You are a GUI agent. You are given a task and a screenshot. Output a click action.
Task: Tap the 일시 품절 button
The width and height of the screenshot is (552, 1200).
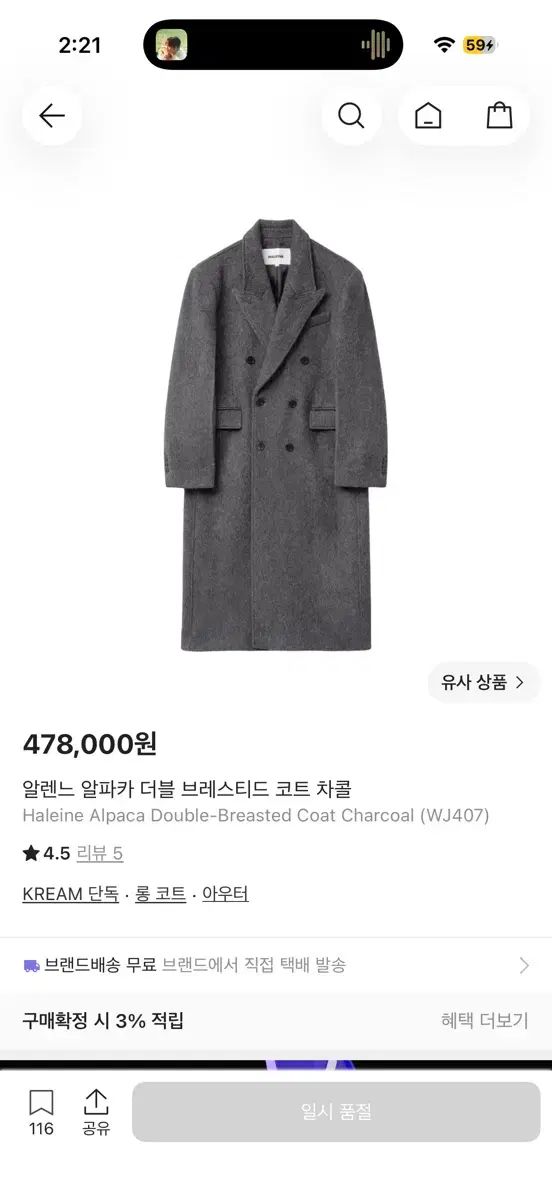coord(336,1112)
